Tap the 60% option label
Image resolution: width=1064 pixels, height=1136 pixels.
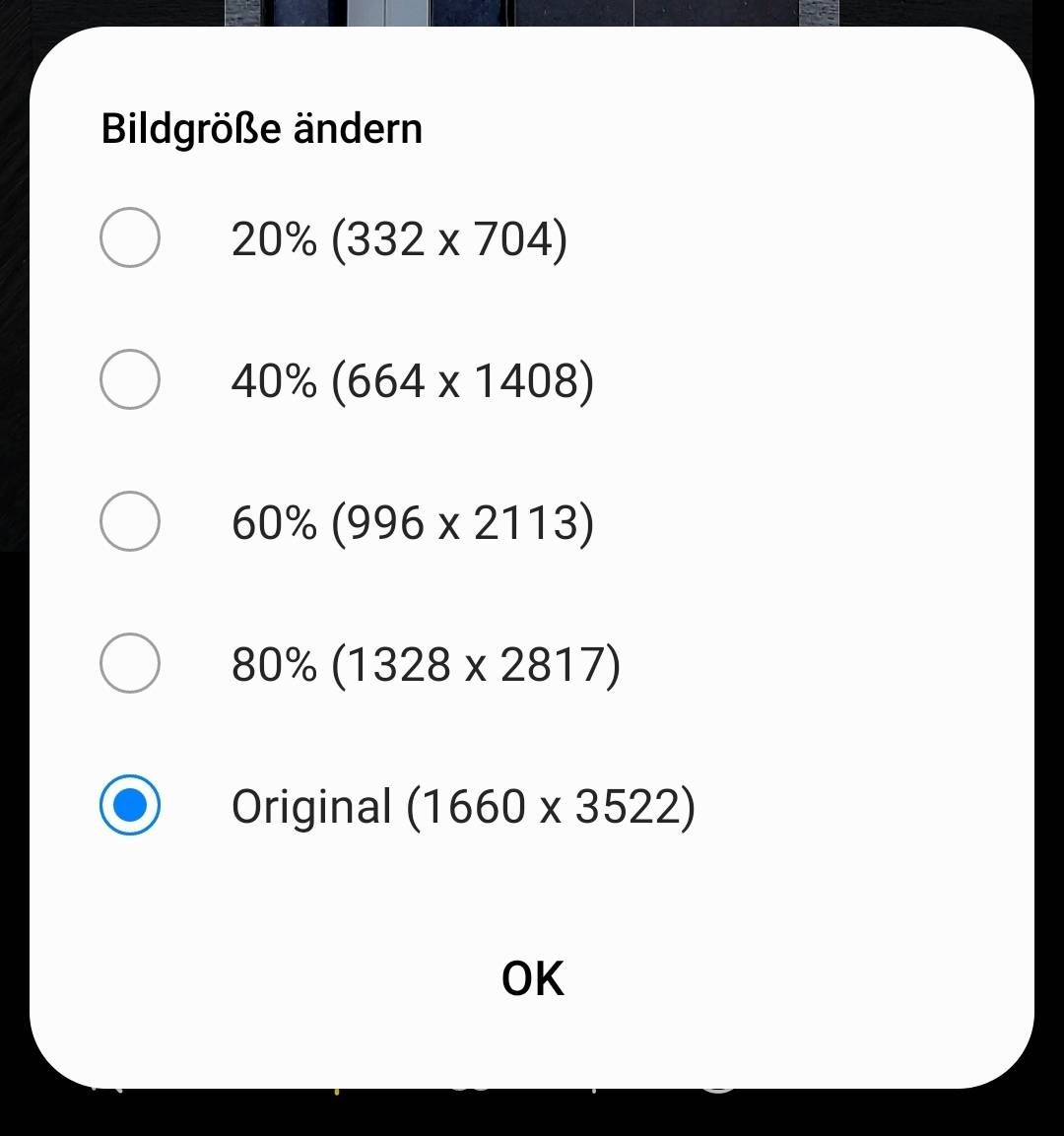pyautogui.click(x=412, y=521)
